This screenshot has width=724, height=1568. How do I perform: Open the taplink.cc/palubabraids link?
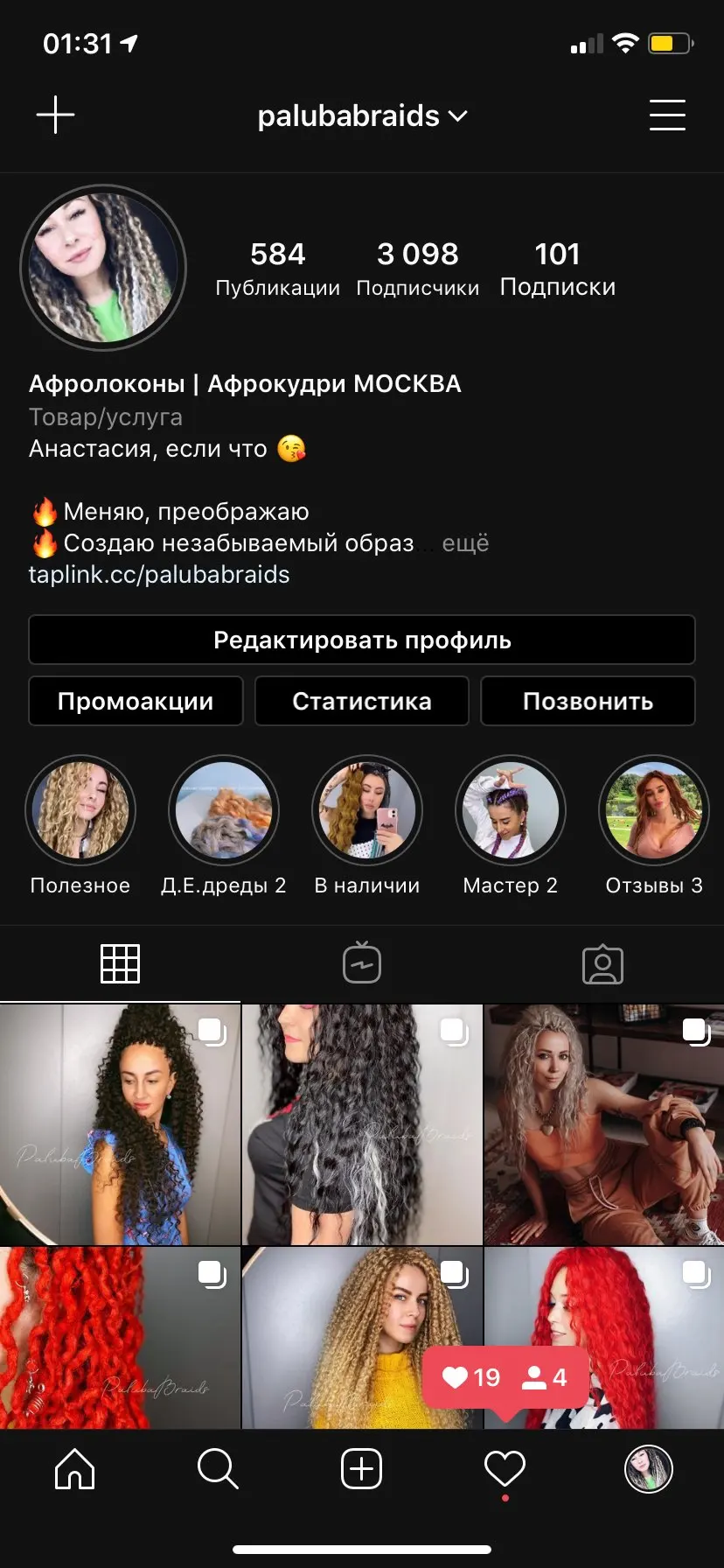(159, 575)
